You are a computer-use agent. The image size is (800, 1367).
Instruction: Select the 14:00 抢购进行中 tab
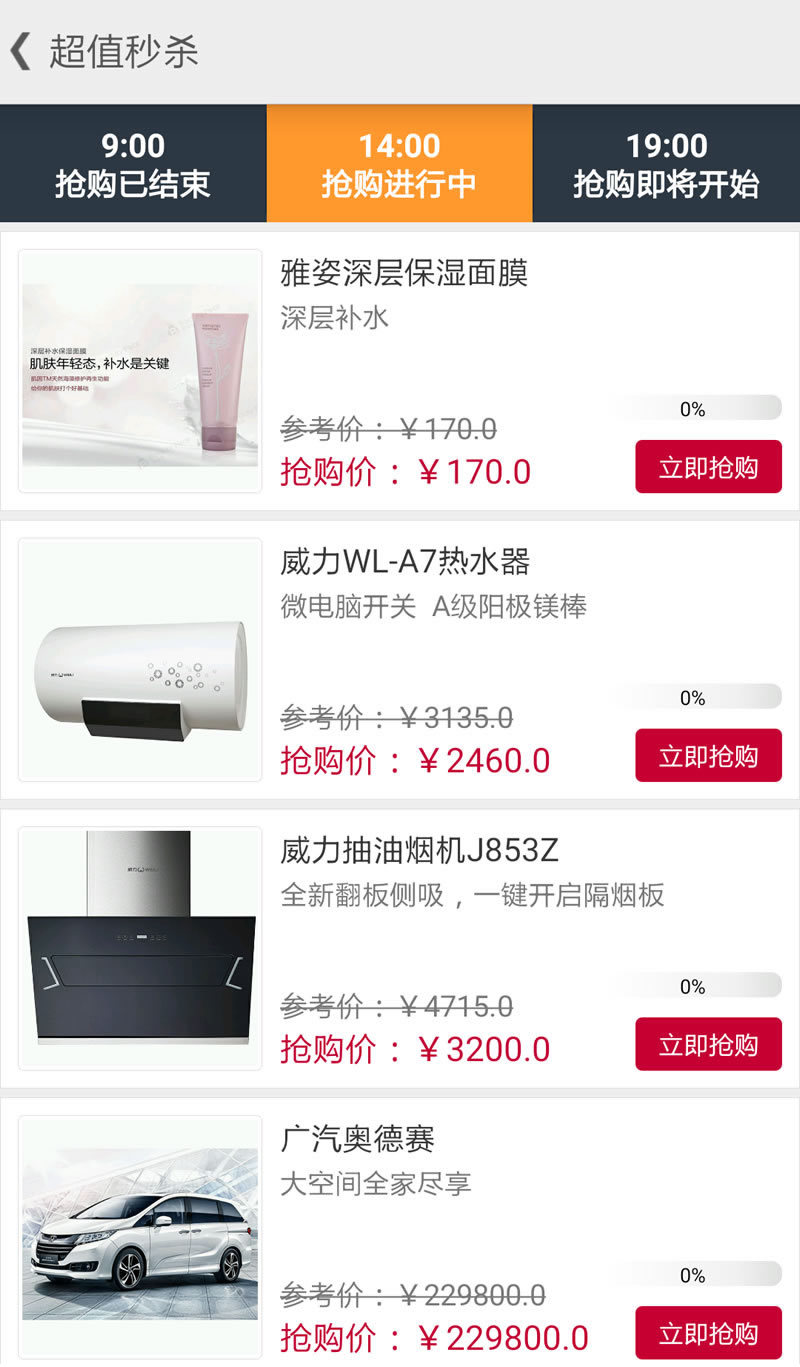coord(400,162)
